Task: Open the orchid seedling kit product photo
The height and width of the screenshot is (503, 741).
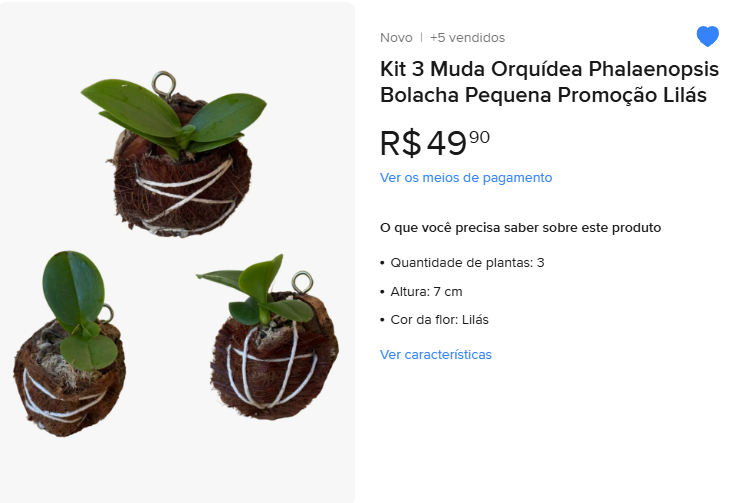Action: tap(177, 252)
